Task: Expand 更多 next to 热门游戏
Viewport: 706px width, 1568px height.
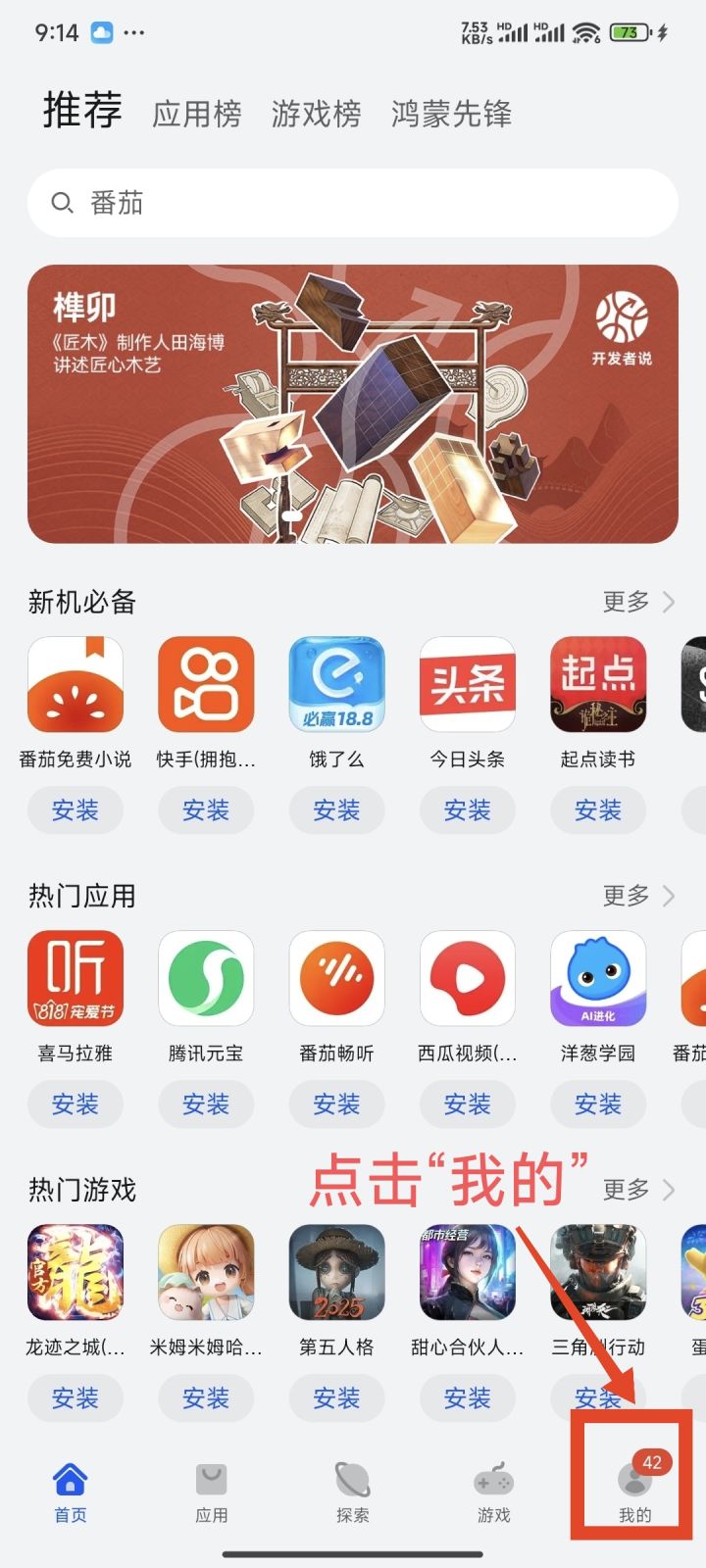Action: click(637, 1190)
